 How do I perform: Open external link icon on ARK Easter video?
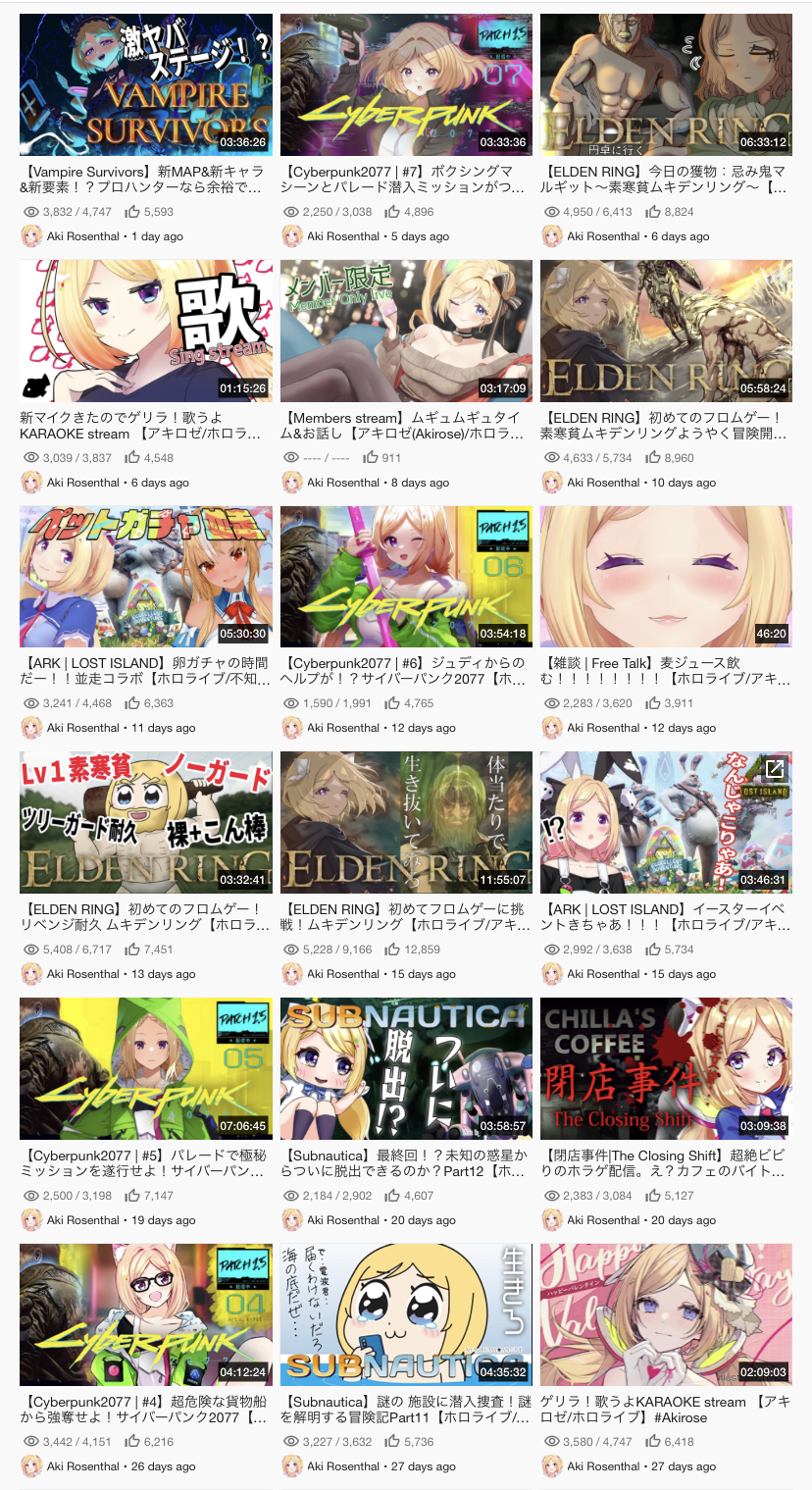click(775, 769)
